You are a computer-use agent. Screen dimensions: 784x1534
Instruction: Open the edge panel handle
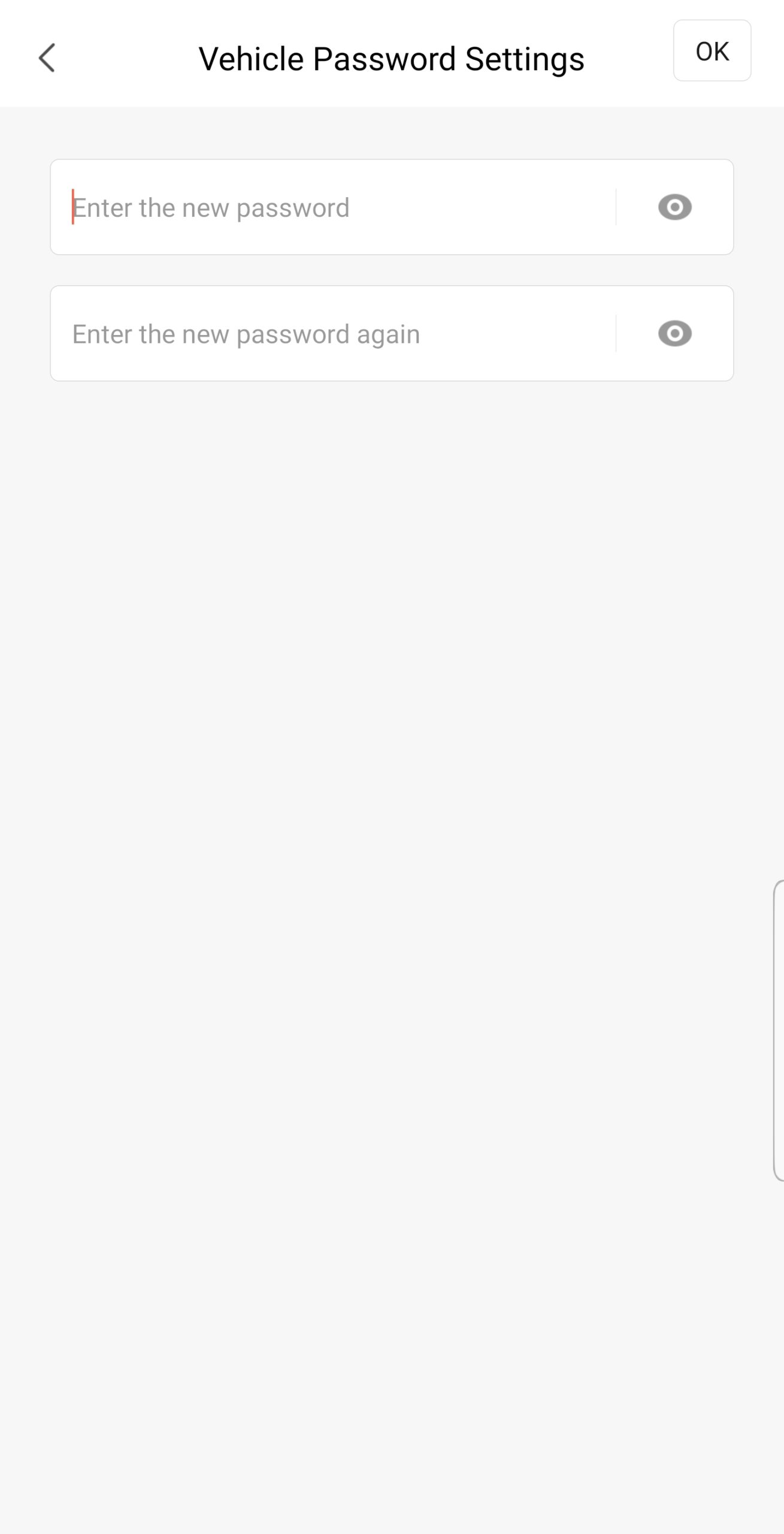click(x=779, y=1031)
